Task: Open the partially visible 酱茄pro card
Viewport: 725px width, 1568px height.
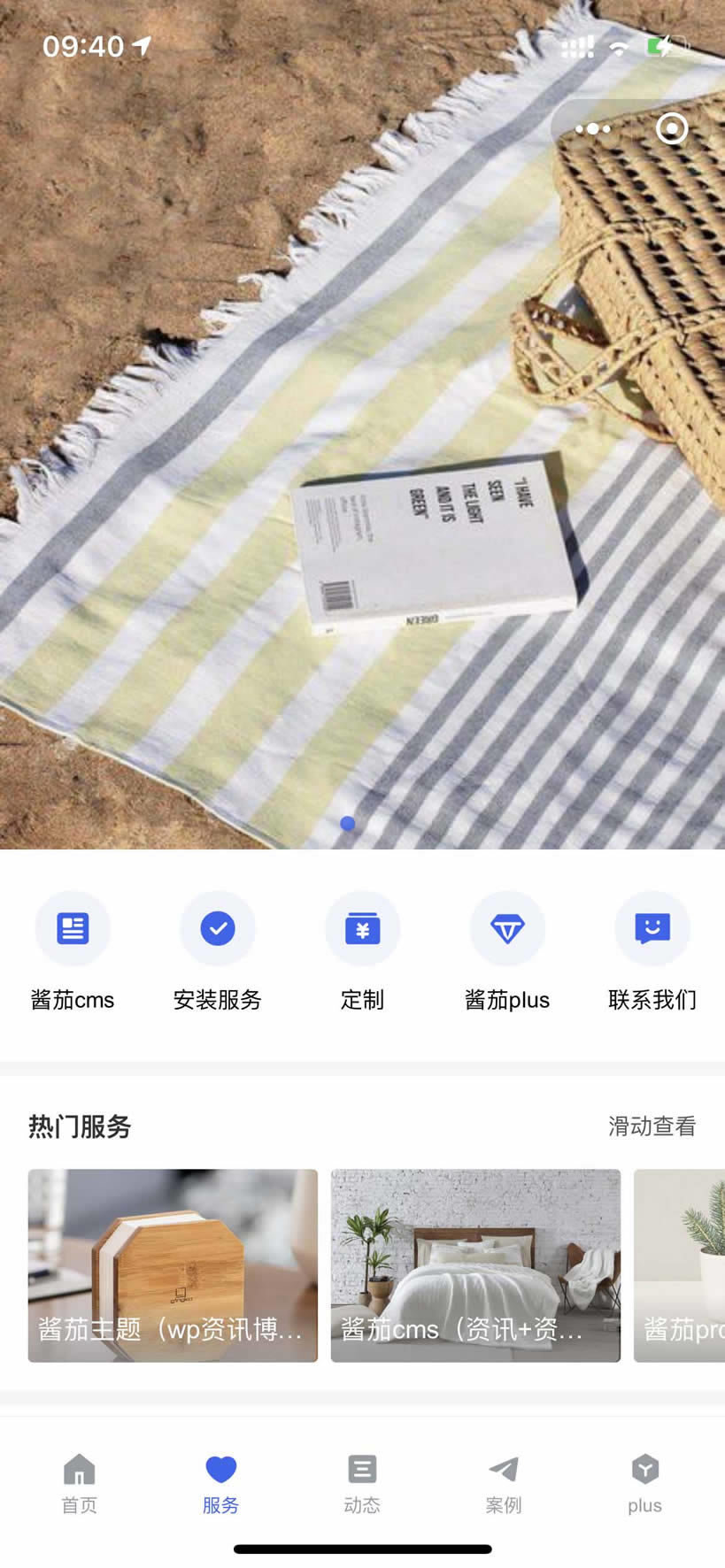Action: [680, 1265]
